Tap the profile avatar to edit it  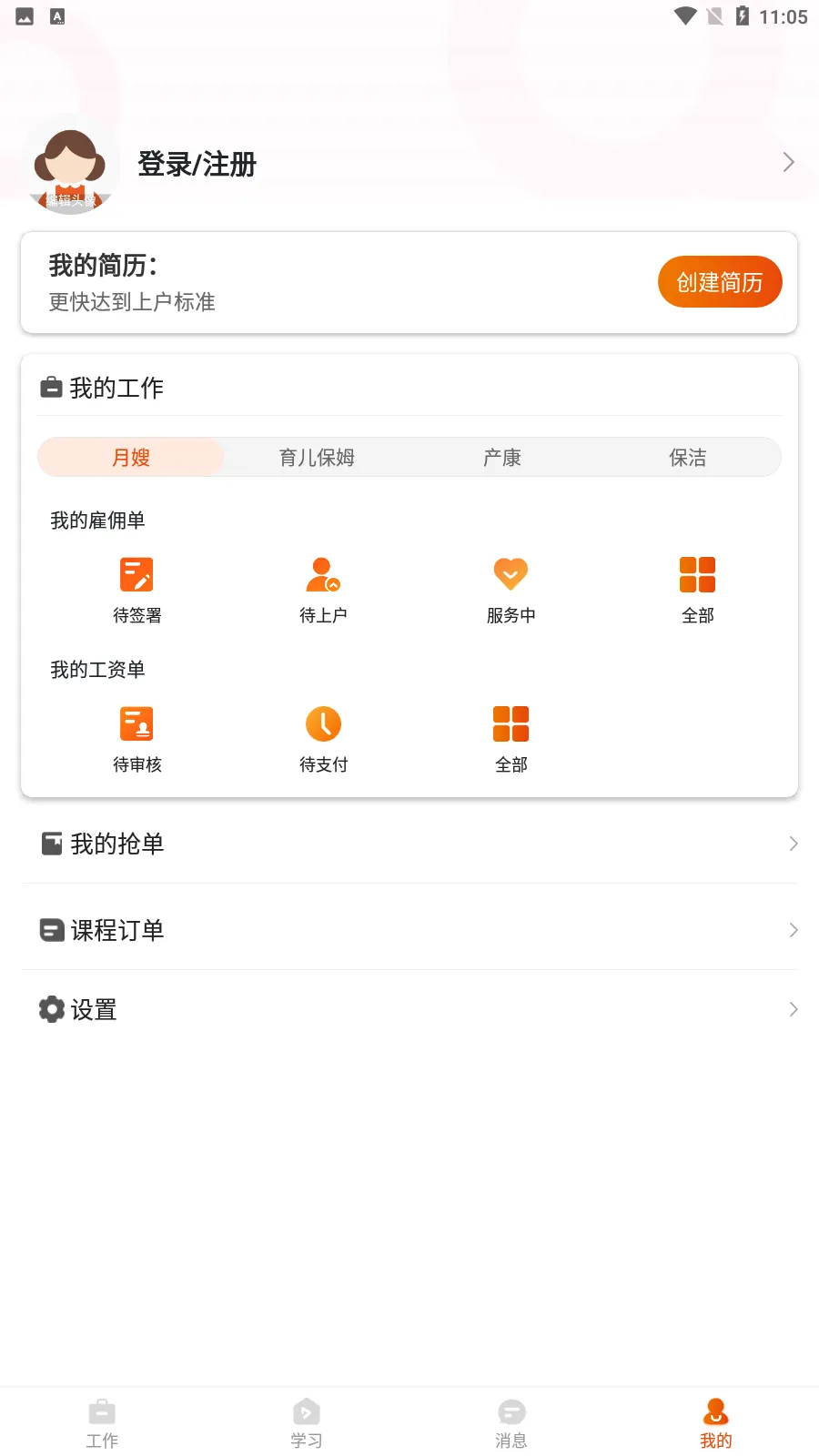[x=71, y=167]
